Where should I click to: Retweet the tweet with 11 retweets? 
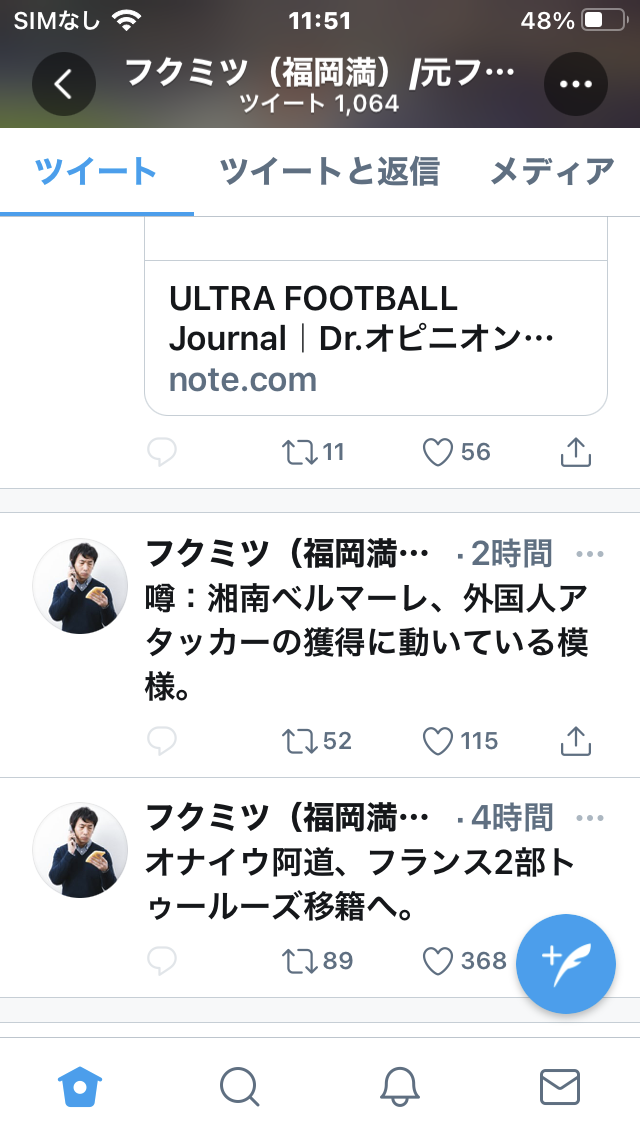[x=297, y=452]
